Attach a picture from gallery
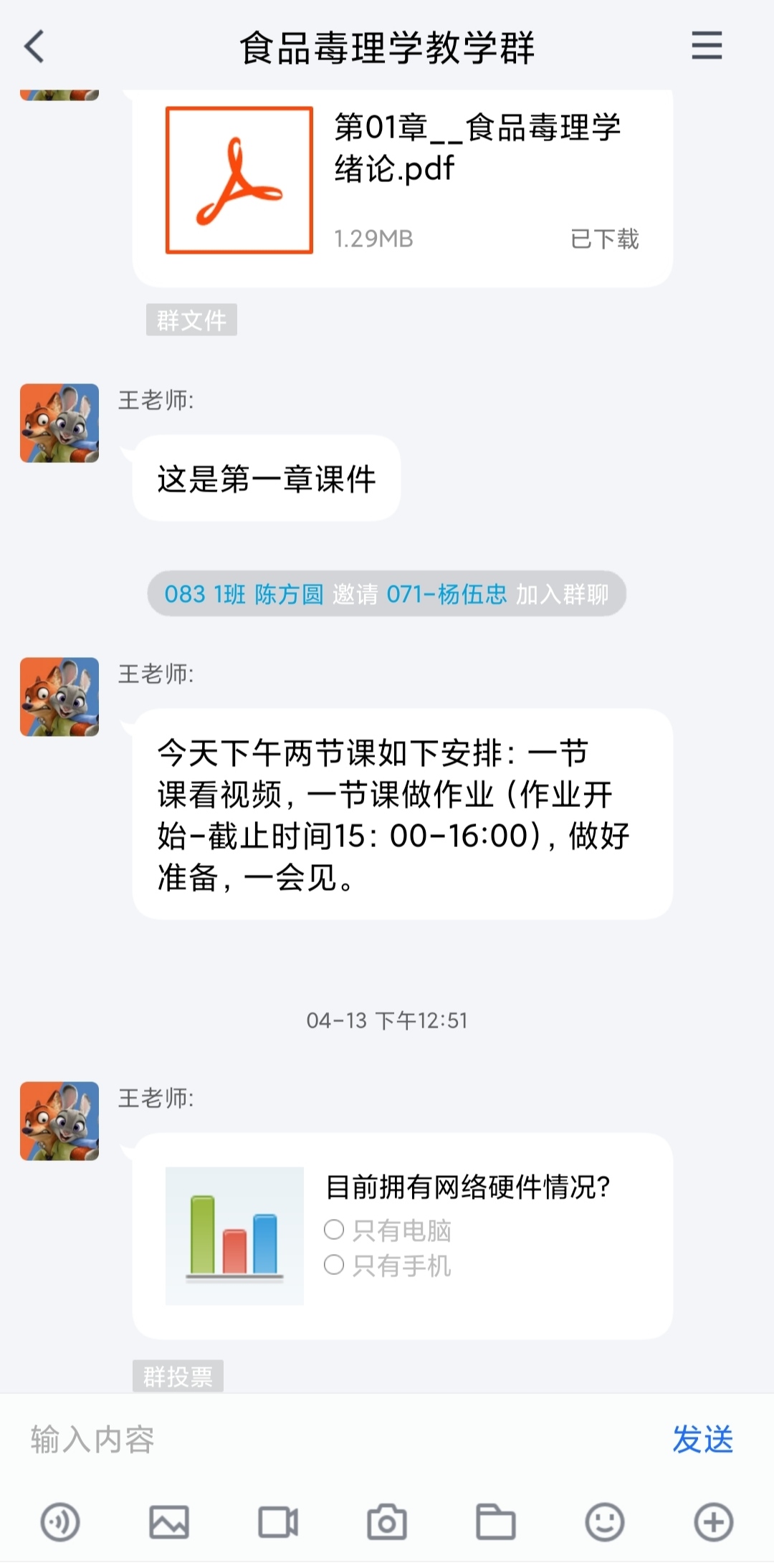The height and width of the screenshot is (1568, 774). click(x=169, y=1522)
